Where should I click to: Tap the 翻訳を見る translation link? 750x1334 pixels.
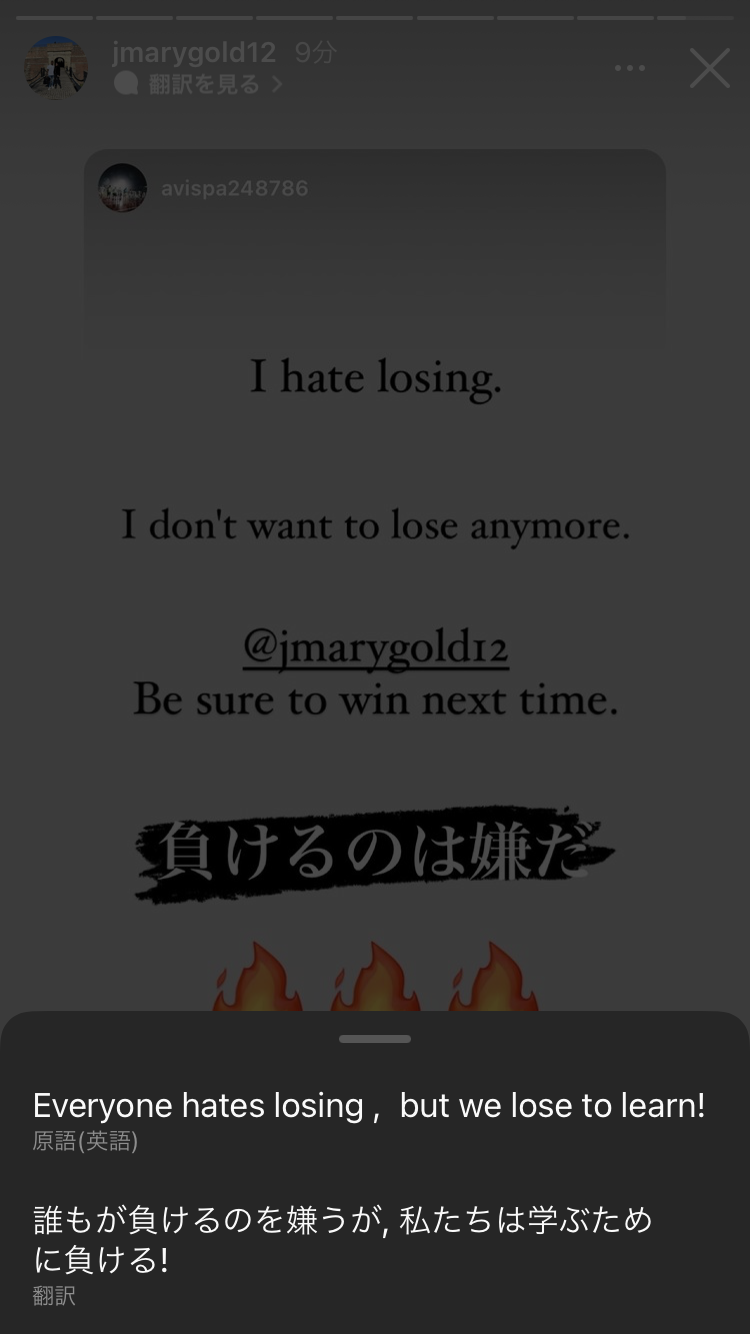coord(203,85)
